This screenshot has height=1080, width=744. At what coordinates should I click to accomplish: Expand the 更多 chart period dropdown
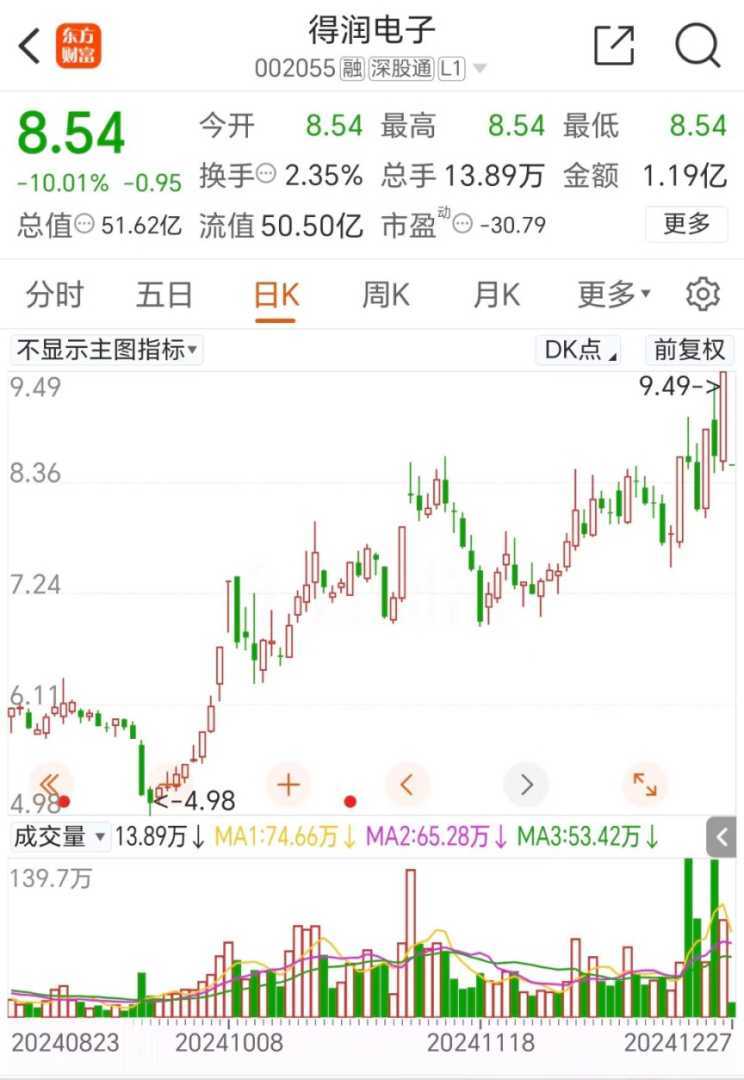click(x=613, y=295)
